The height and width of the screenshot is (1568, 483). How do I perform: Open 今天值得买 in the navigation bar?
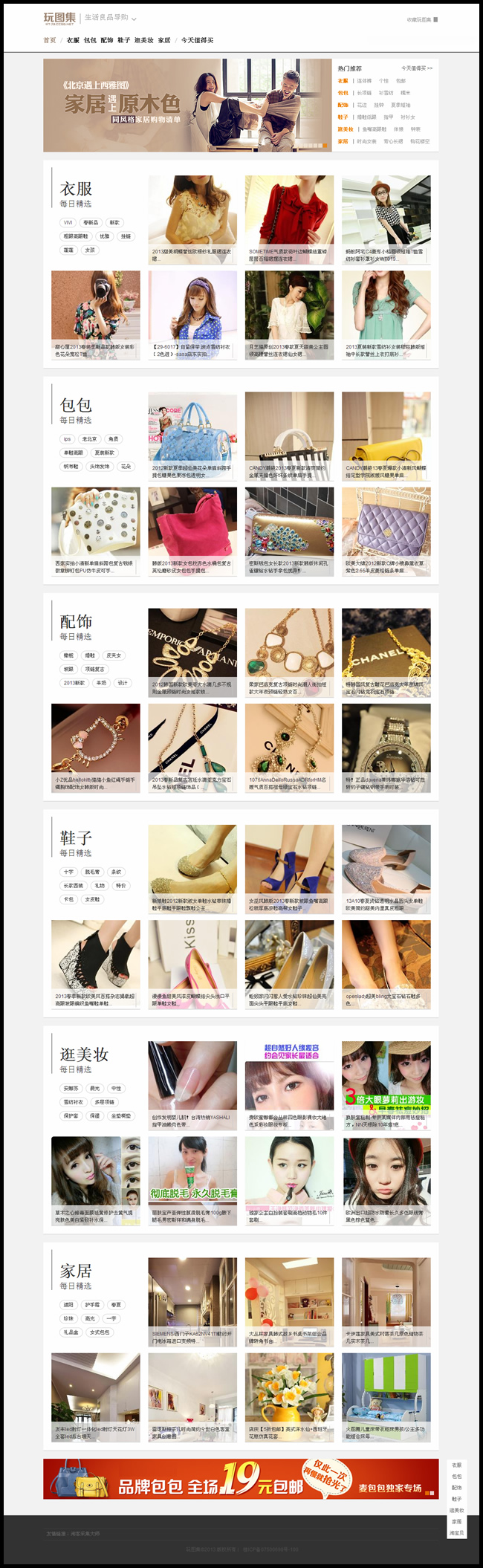coord(197,40)
